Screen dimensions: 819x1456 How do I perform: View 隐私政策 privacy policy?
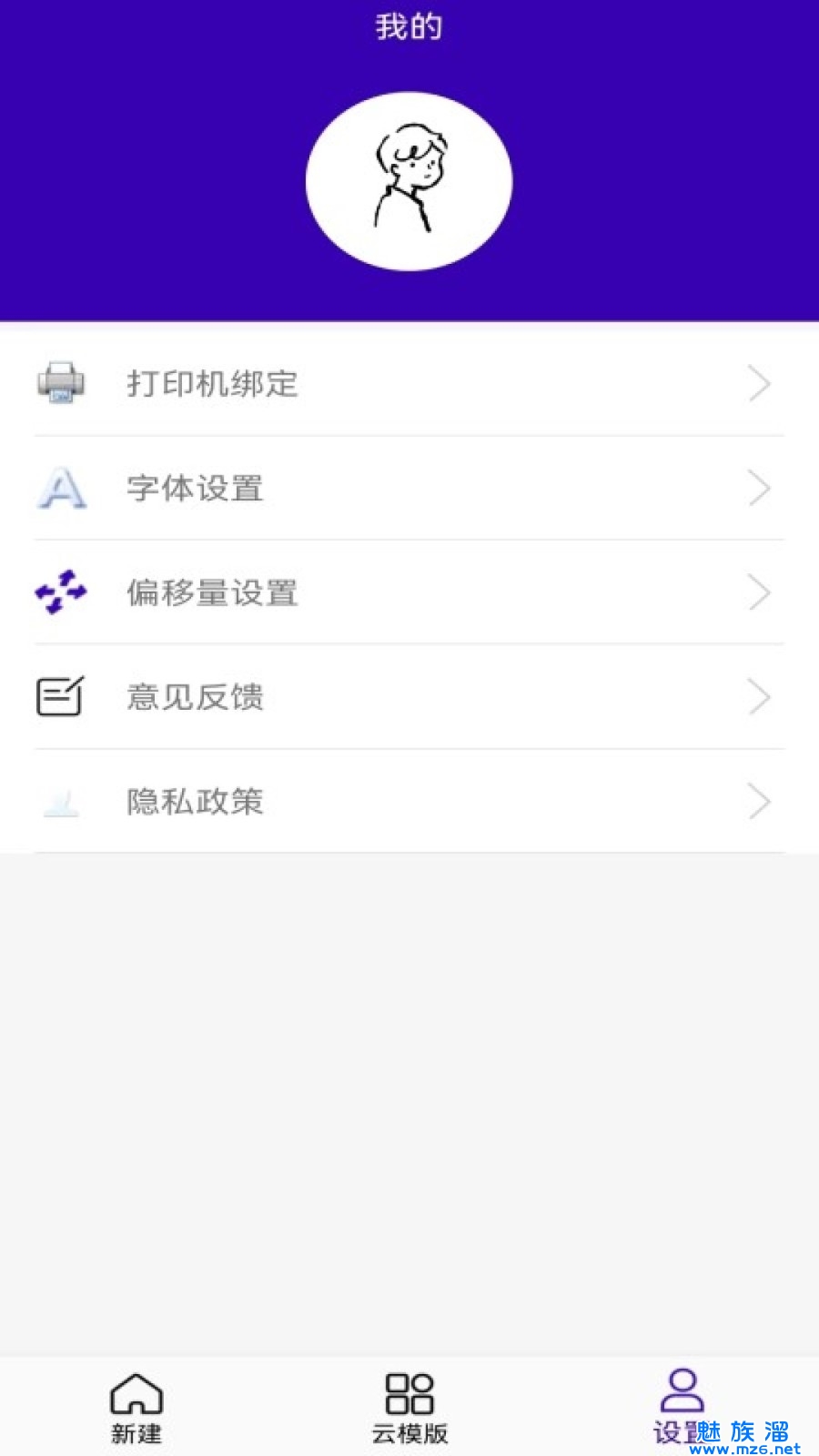(409, 802)
